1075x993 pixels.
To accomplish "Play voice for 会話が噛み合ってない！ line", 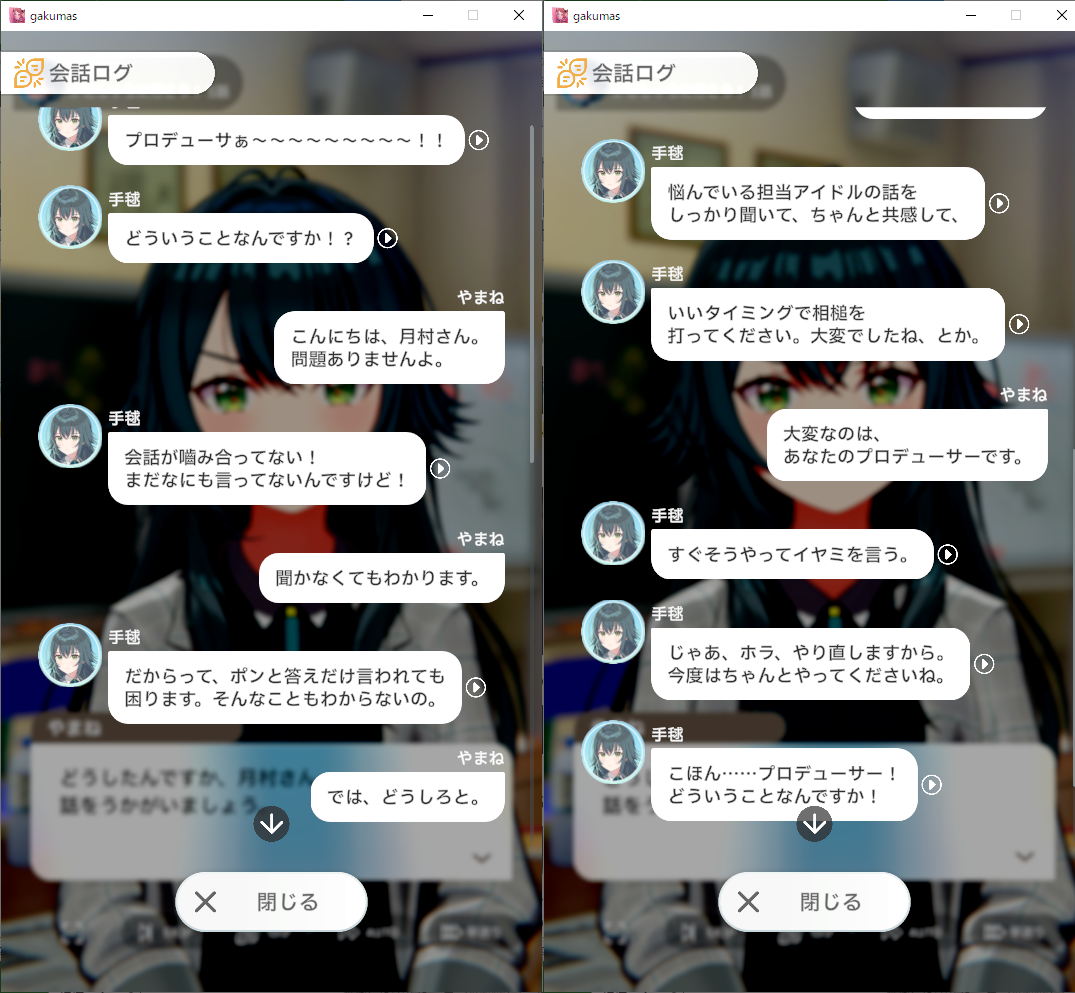I will (440, 468).
